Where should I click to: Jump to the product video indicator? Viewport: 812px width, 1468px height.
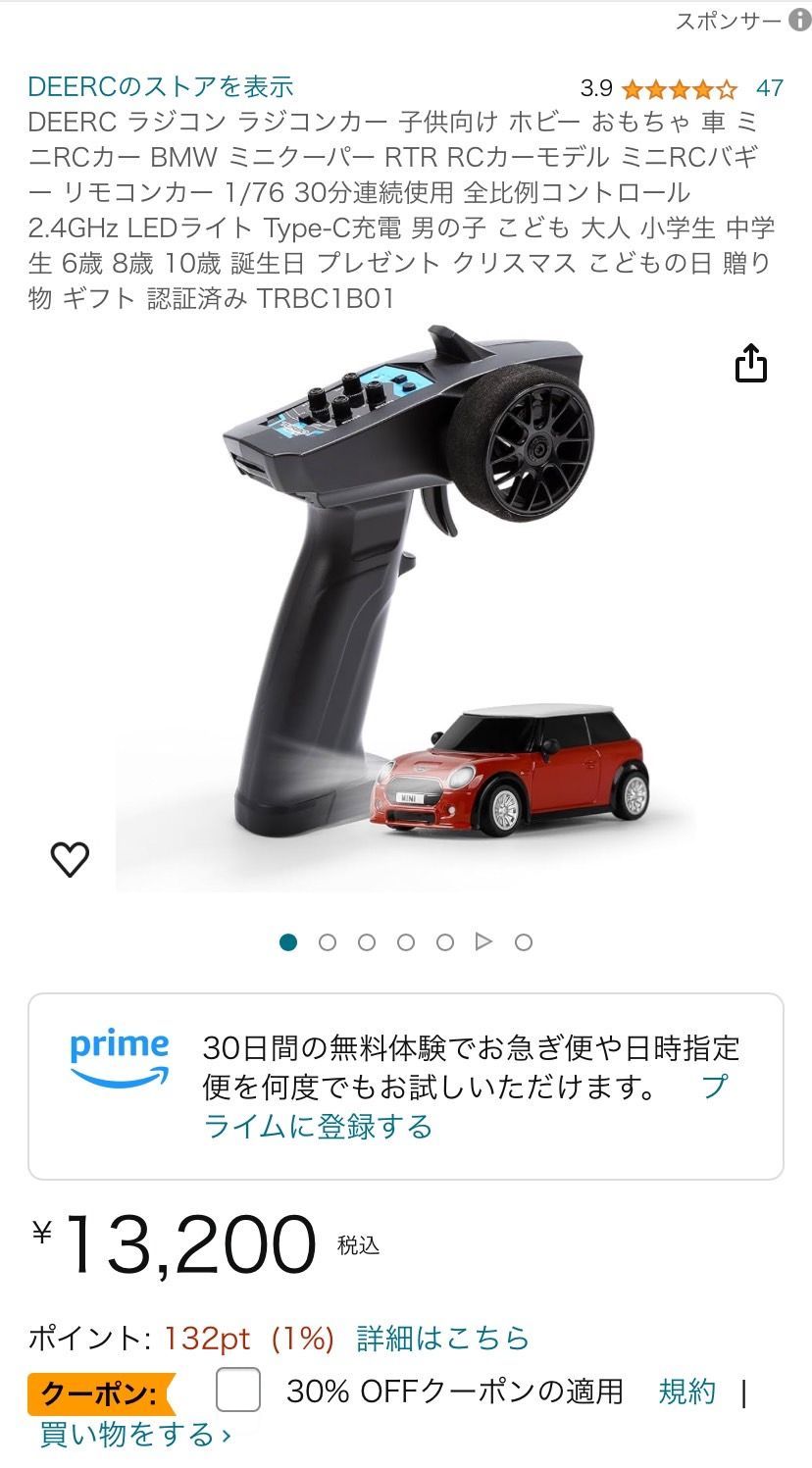pos(483,942)
